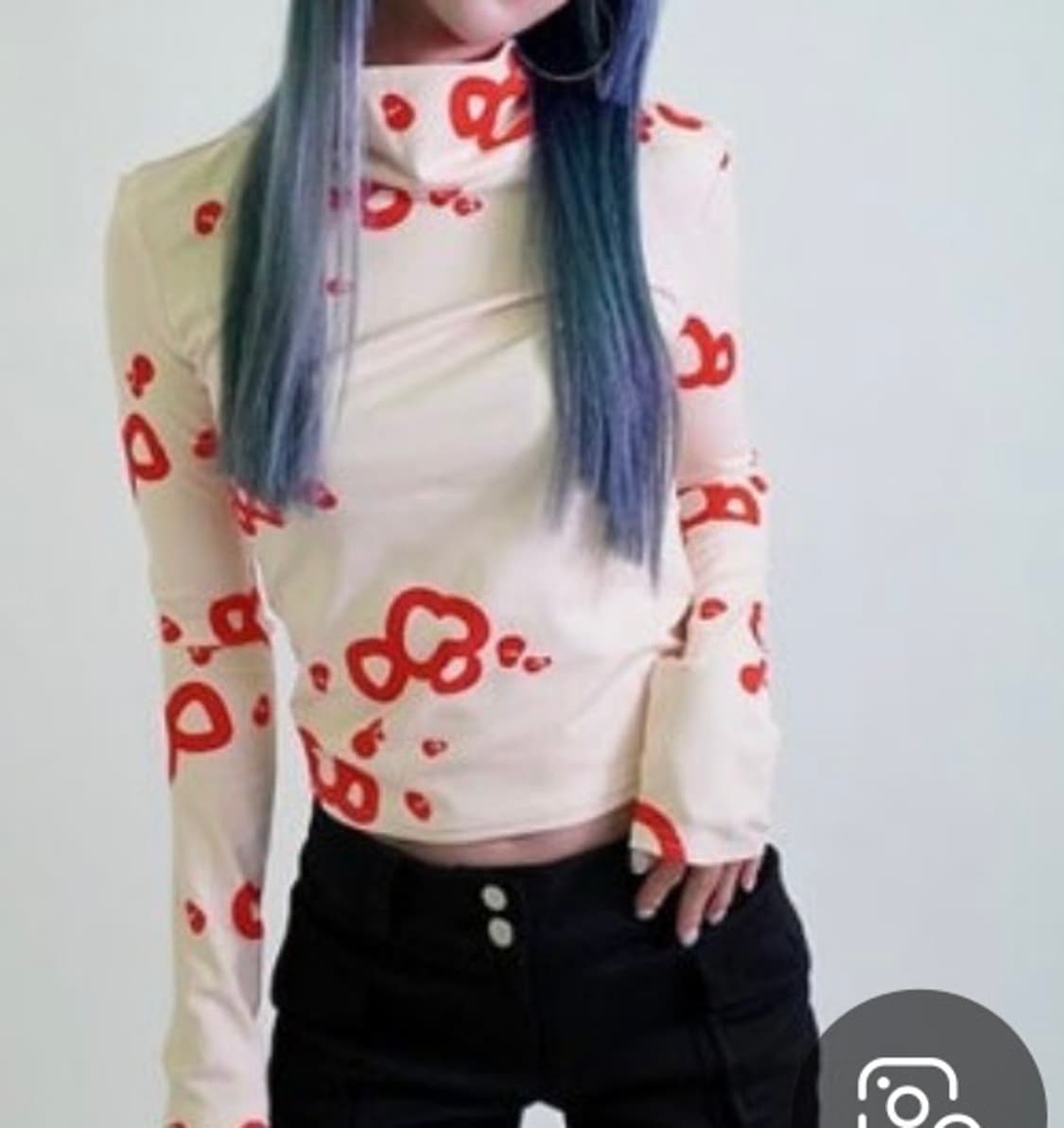Screen dimensions: 1064x1128
Task: Select the photo to view it fullscreen
Action: [530, 564]
